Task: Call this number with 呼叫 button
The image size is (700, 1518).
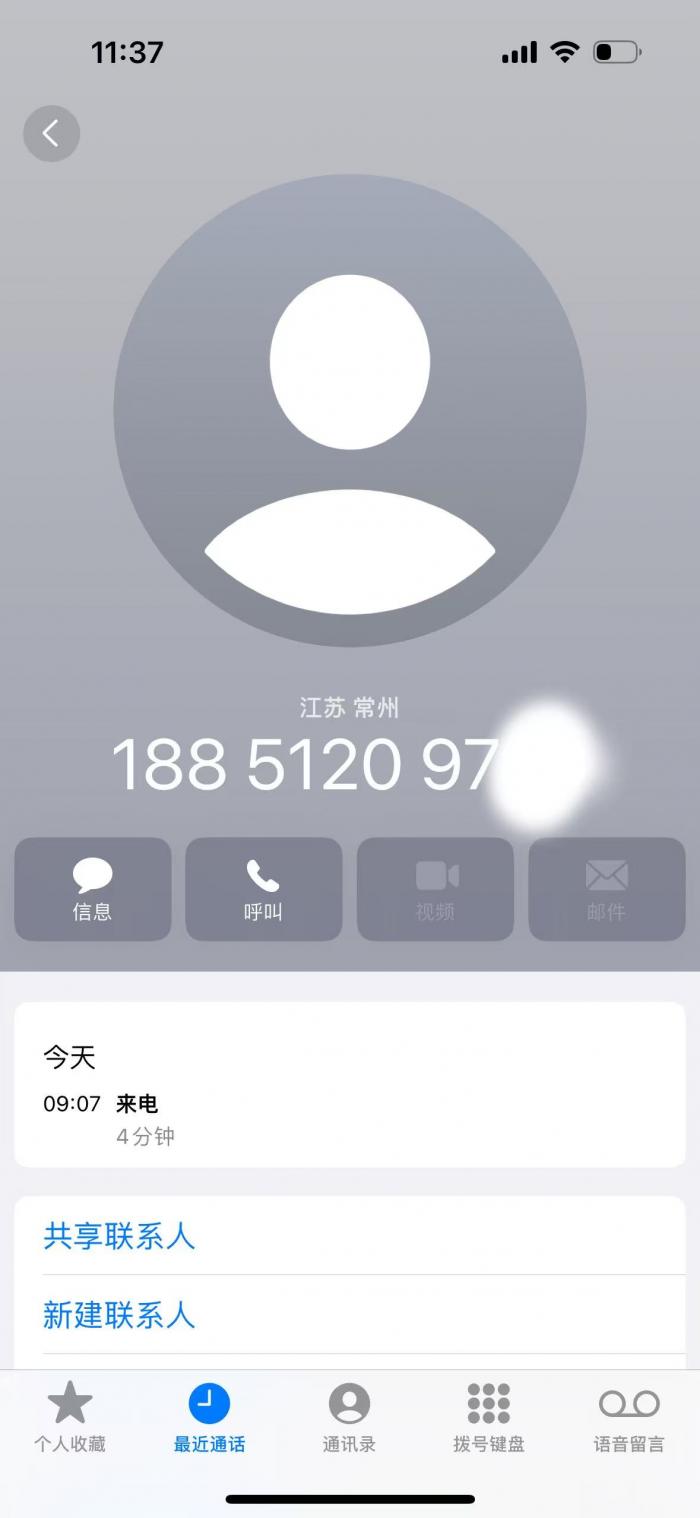Action: [x=264, y=889]
